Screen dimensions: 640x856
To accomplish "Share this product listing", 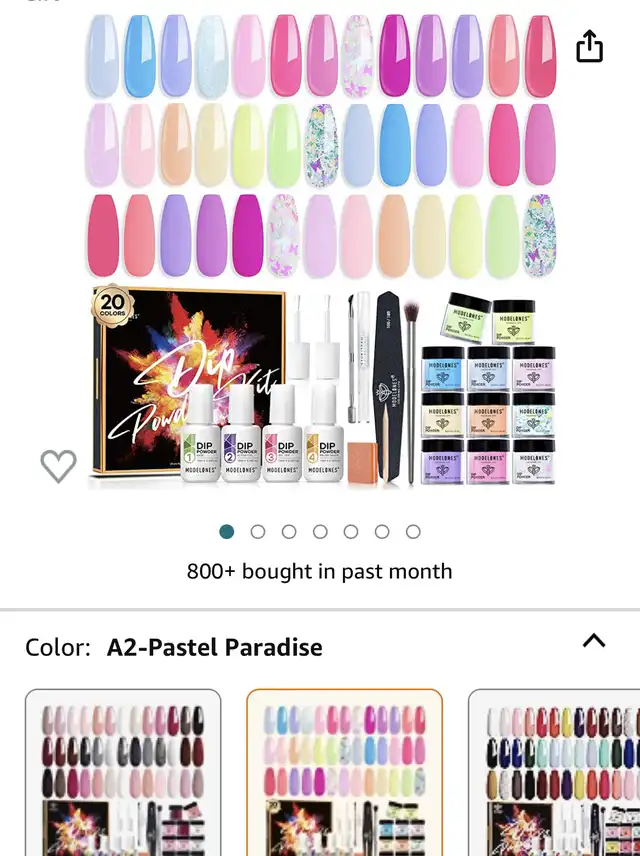I will point(589,46).
